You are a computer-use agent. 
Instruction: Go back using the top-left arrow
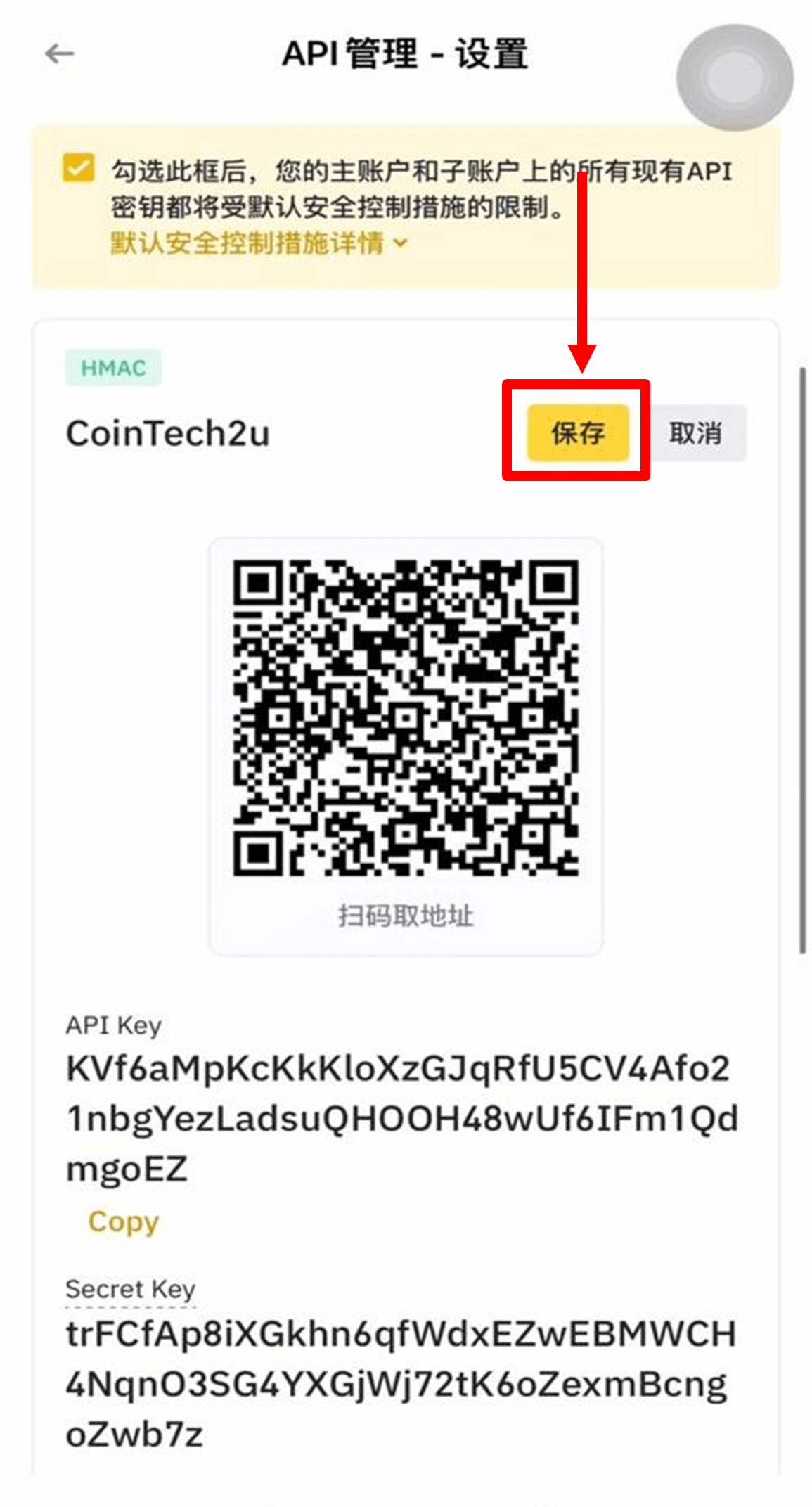[x=59, y=53]
